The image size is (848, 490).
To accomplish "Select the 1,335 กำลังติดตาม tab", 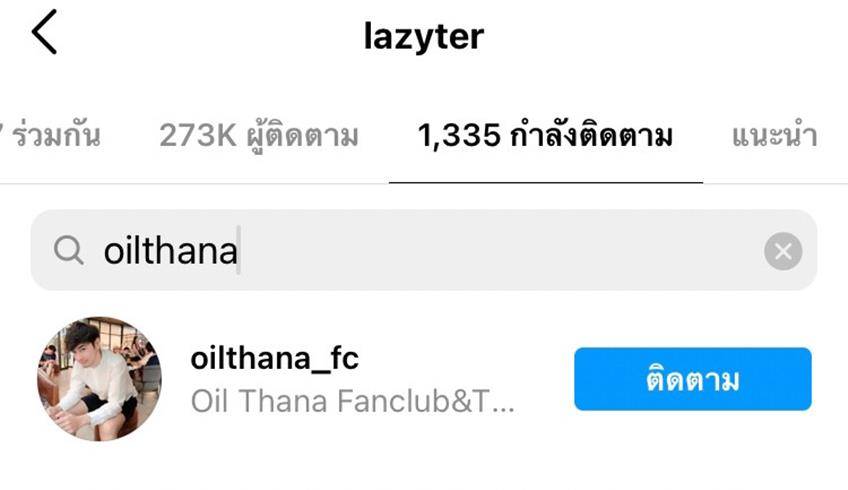I will tap(545, 136).
